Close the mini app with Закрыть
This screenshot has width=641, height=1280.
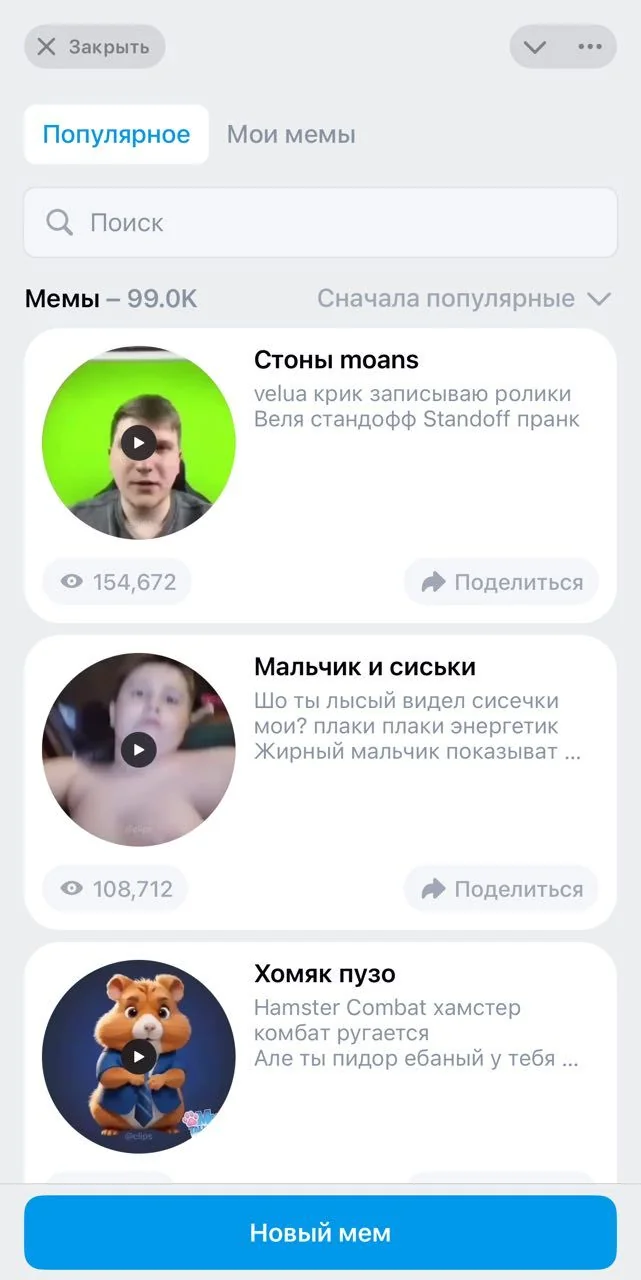(x=94, y=47)
